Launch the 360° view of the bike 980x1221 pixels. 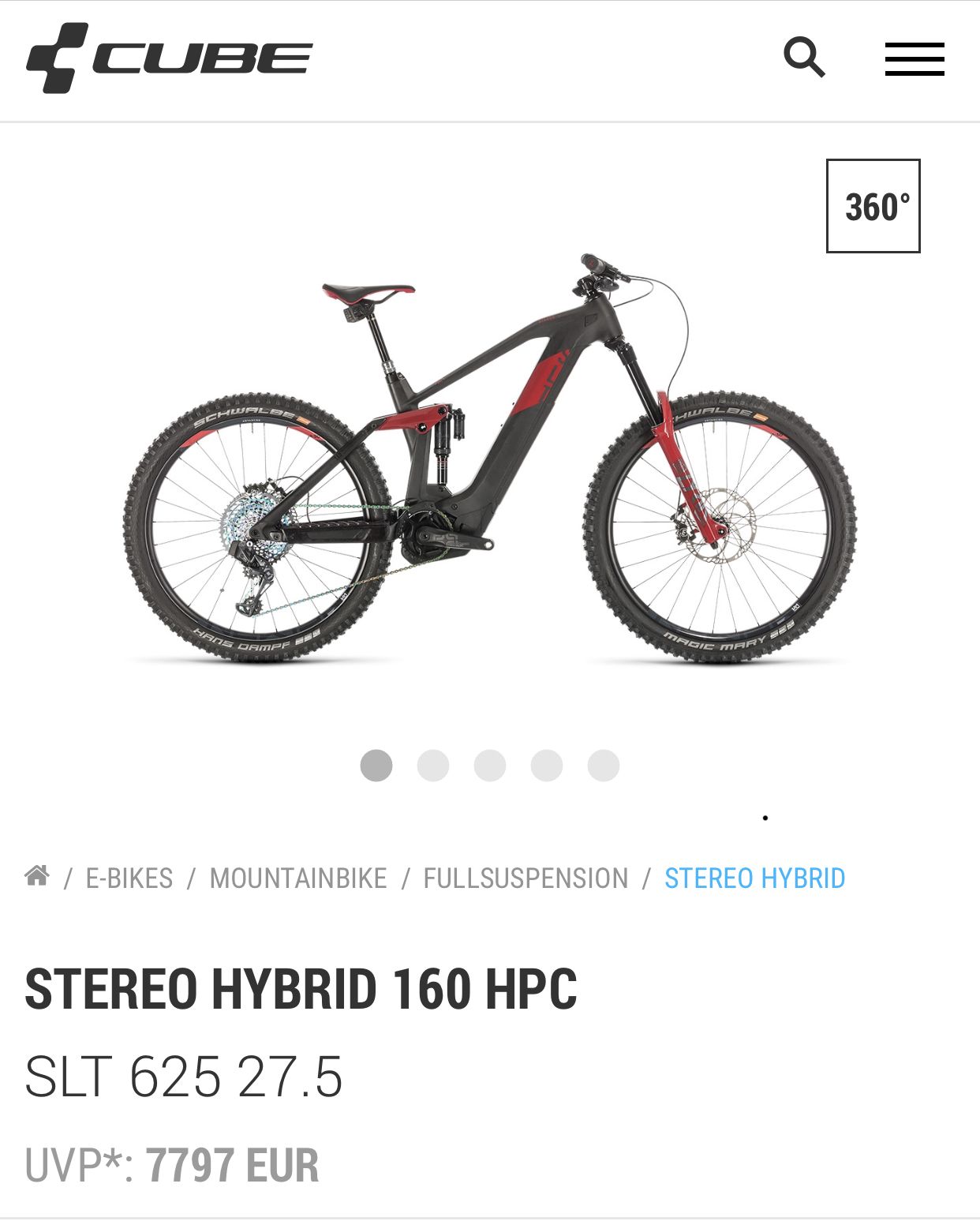(x=873, y=206)
